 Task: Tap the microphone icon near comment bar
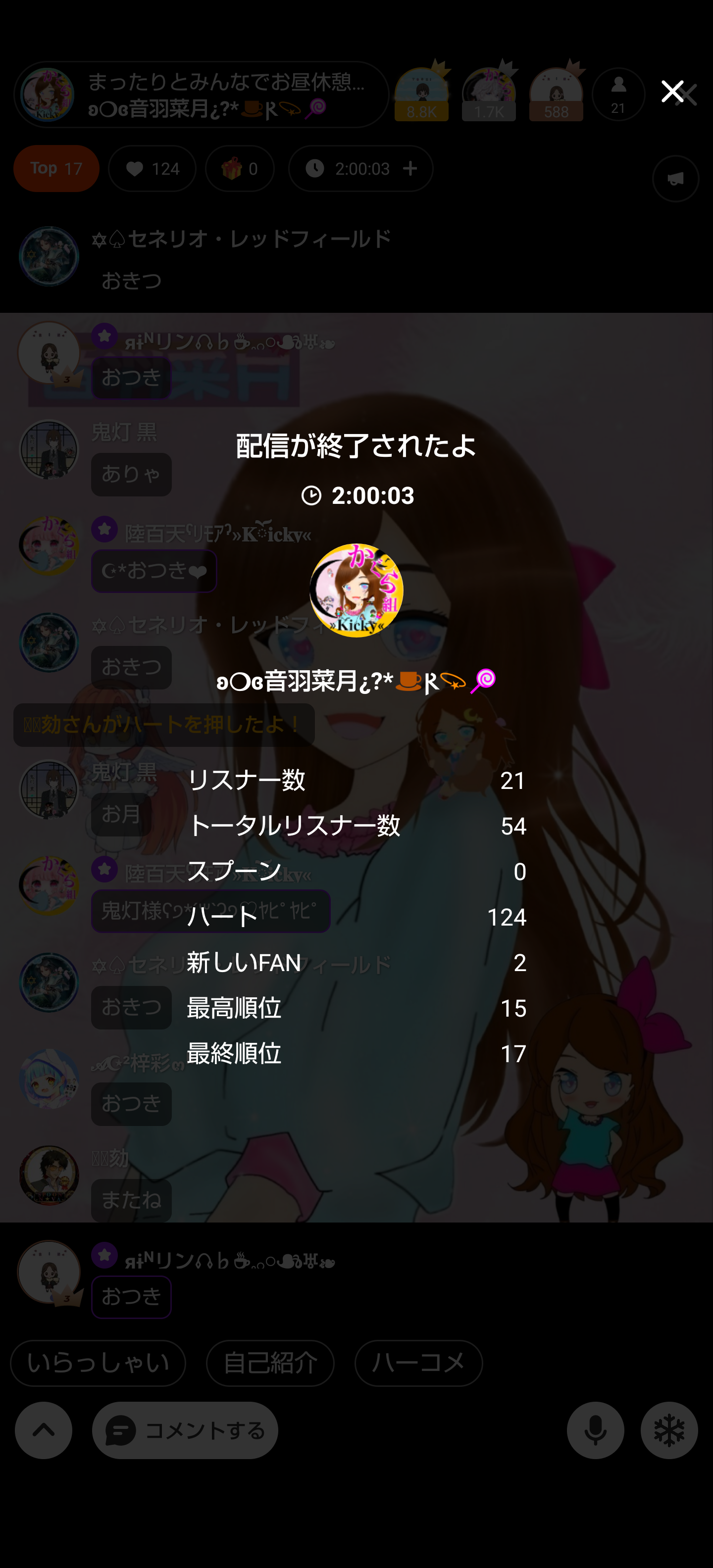pyautogui.click(x=595, y=1431)
